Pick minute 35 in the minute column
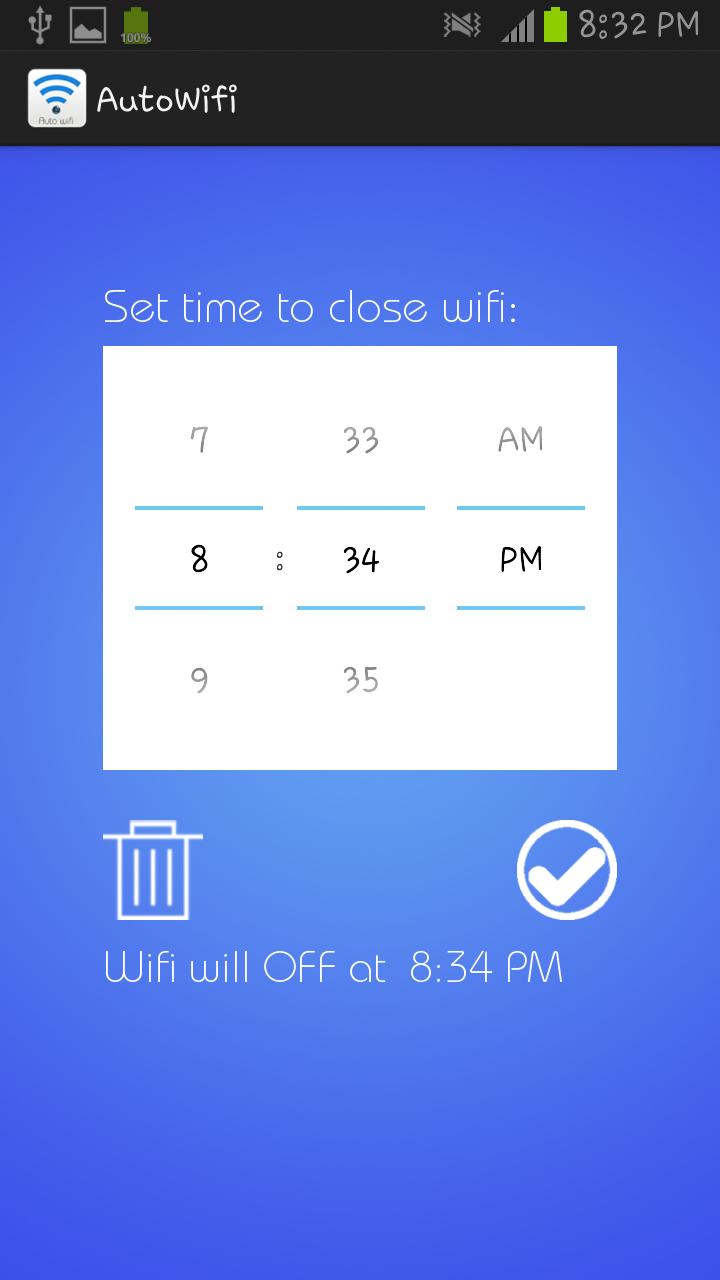Screen dimensions: 720x1280 pyautogui.click(x=360, y=679)
